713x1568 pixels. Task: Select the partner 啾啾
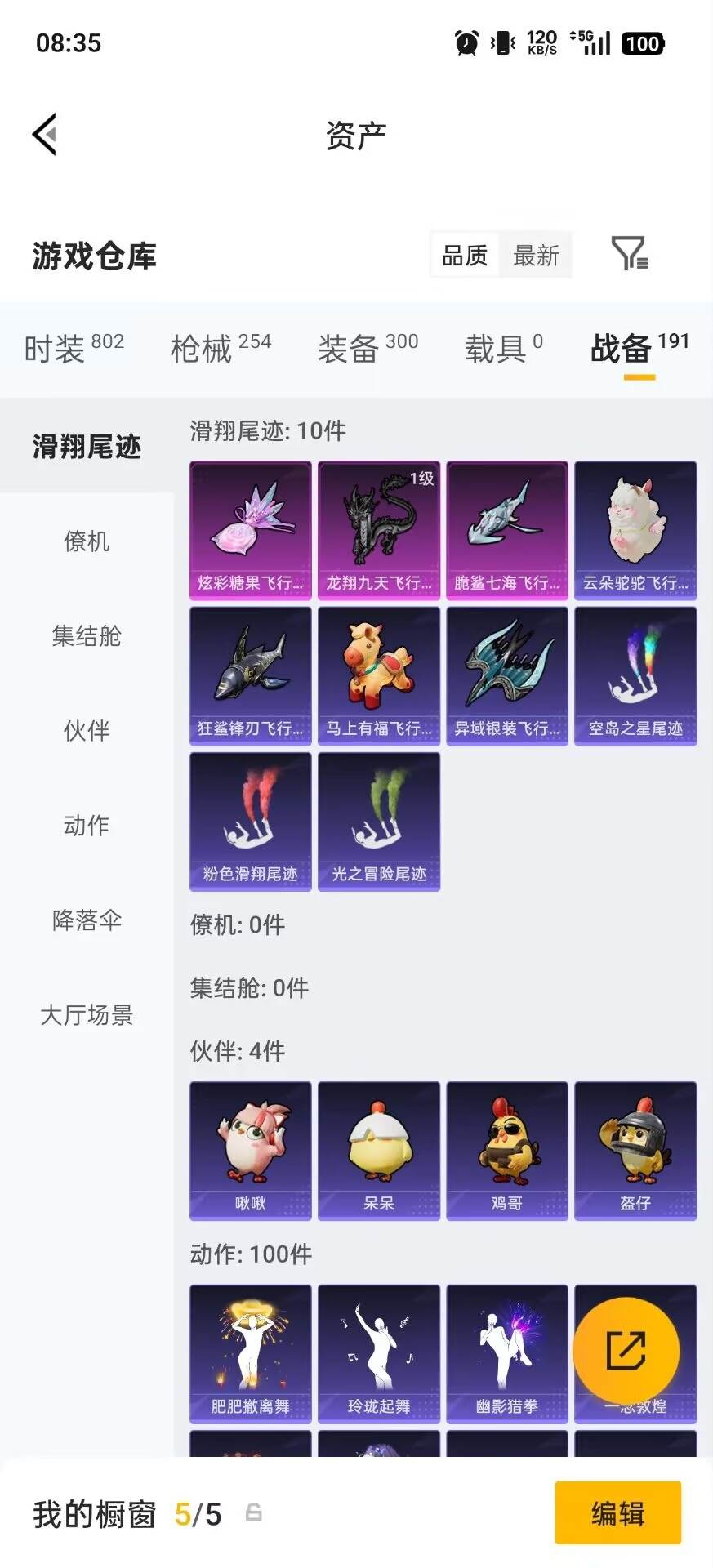[x=250, y=1150]
